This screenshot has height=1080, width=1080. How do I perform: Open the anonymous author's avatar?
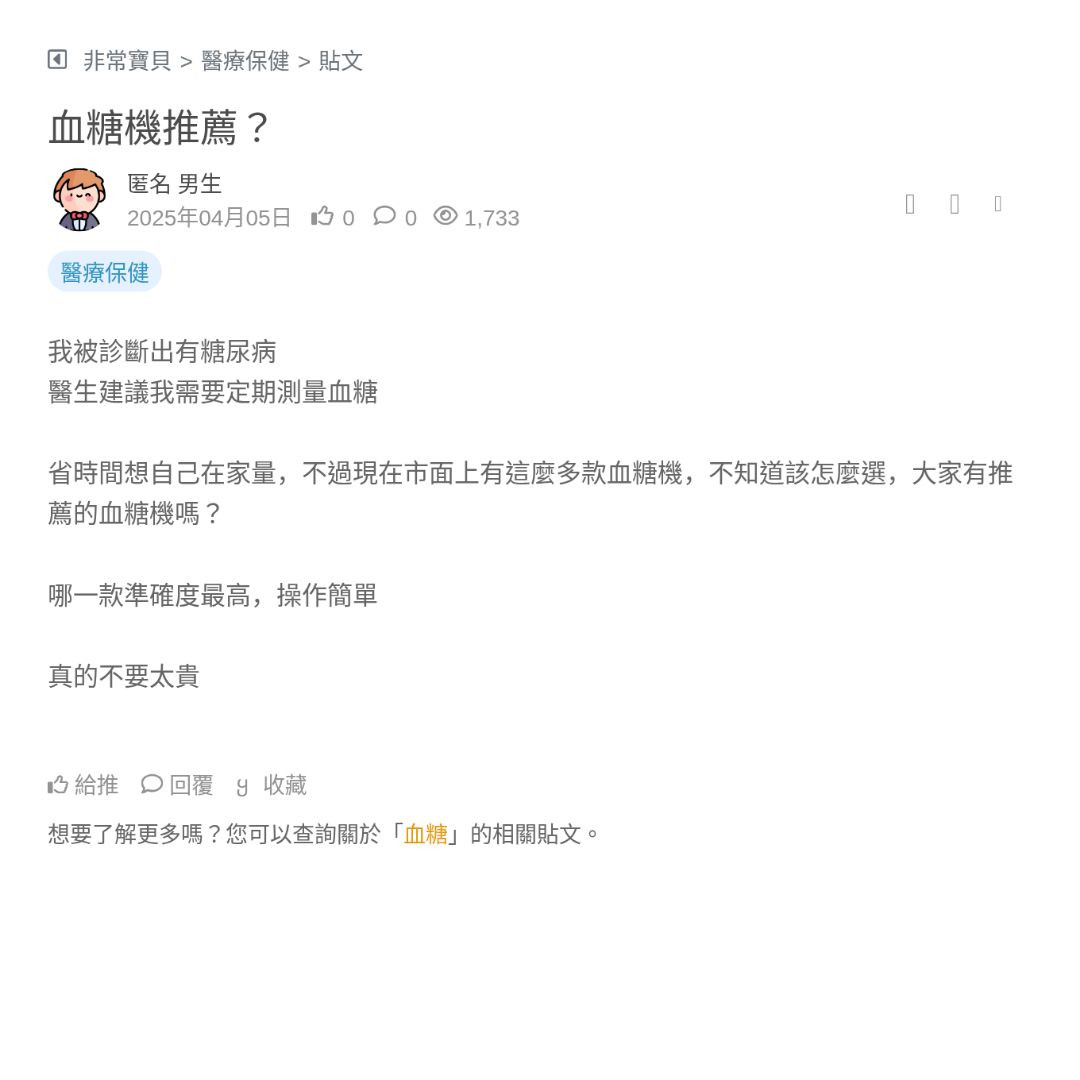80,200
